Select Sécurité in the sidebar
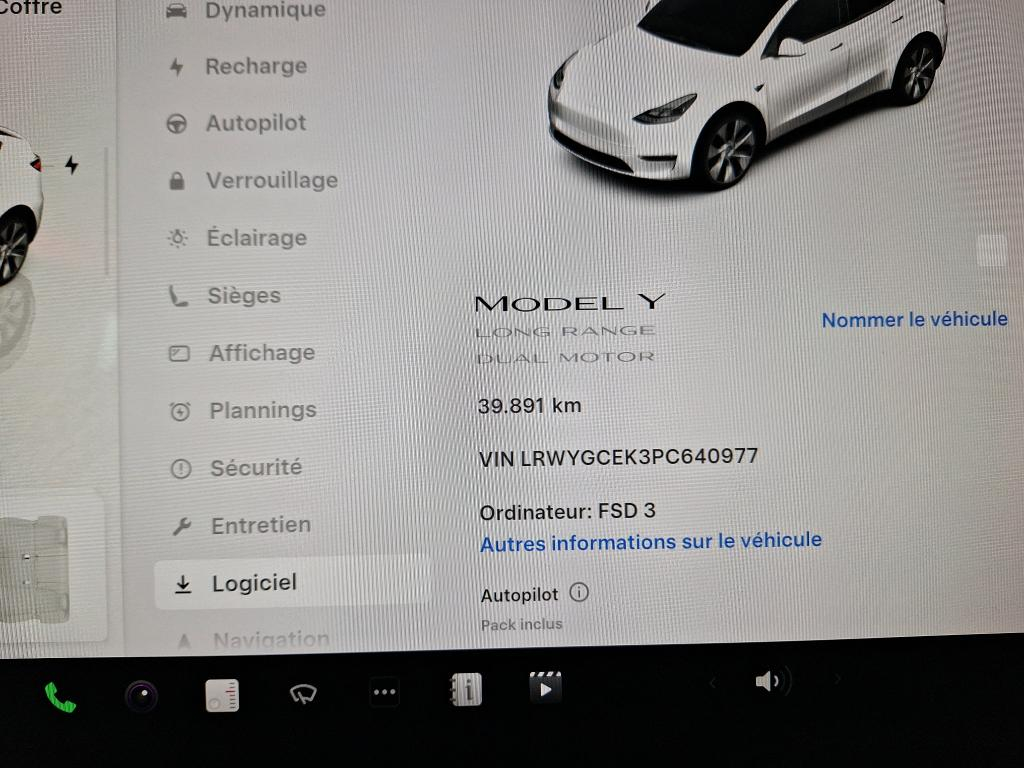Screen dimensions: 1024x768 pyautogui.click(x=255, y=468)
